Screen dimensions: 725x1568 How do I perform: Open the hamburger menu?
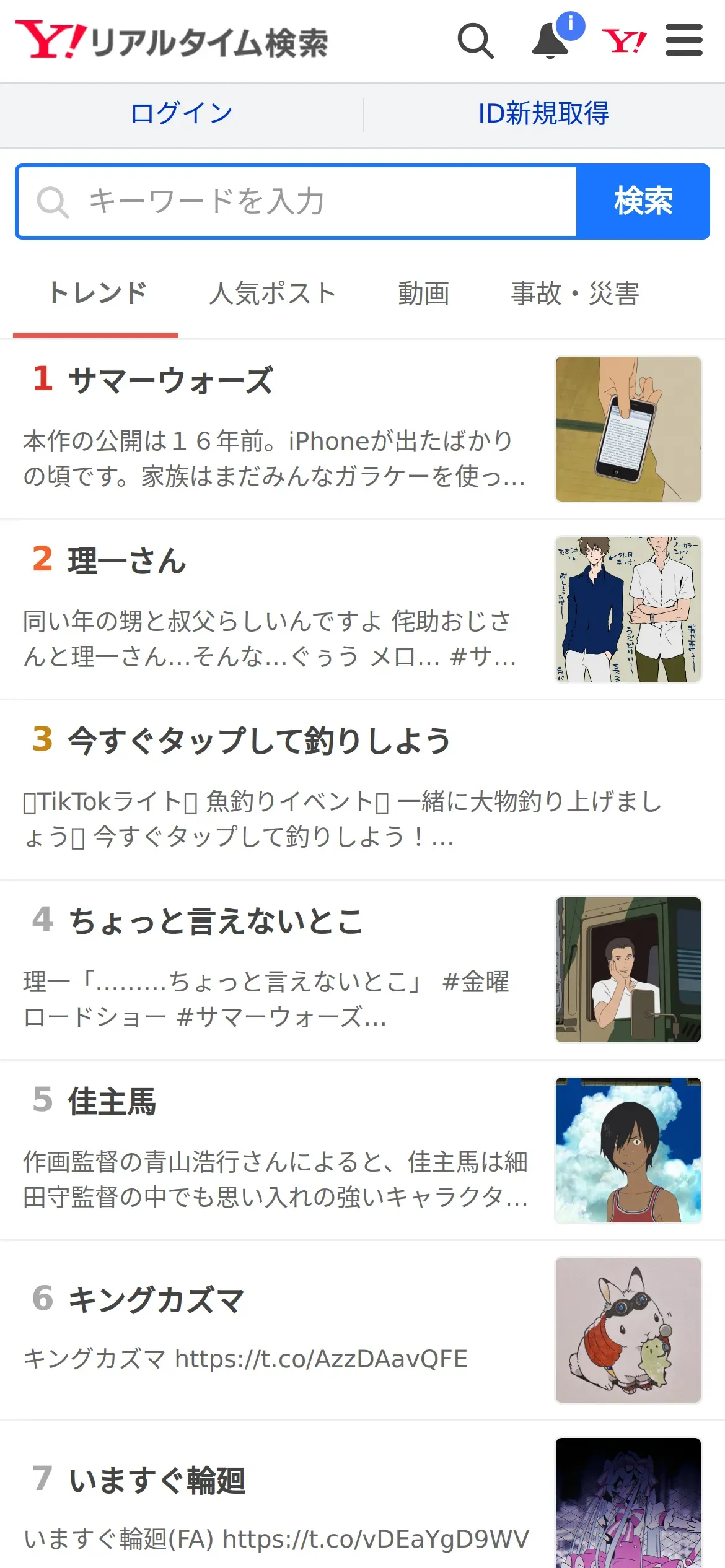pos(683,41)
